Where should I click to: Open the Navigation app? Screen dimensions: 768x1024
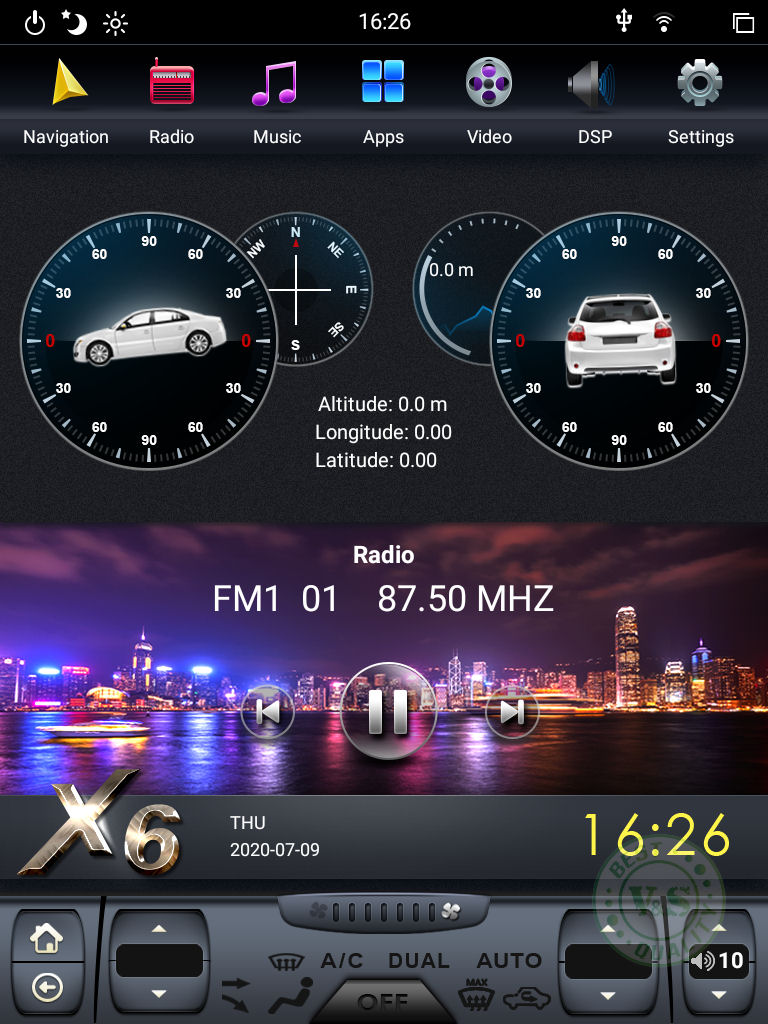(x=66, y=100)
